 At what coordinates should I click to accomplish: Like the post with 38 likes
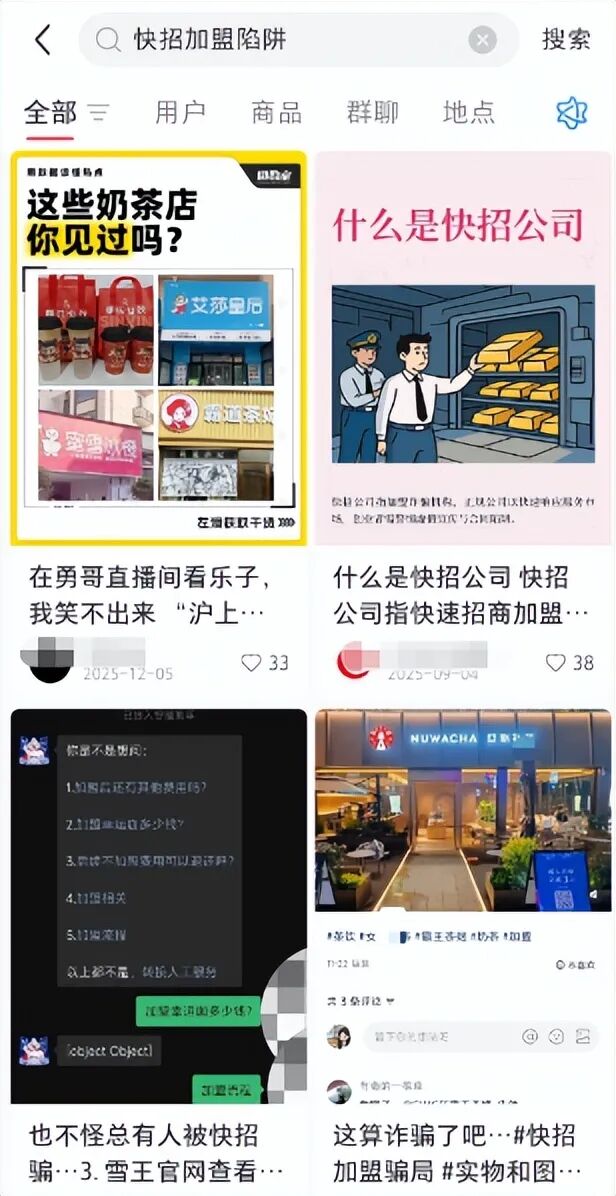(x=556, y=663)
